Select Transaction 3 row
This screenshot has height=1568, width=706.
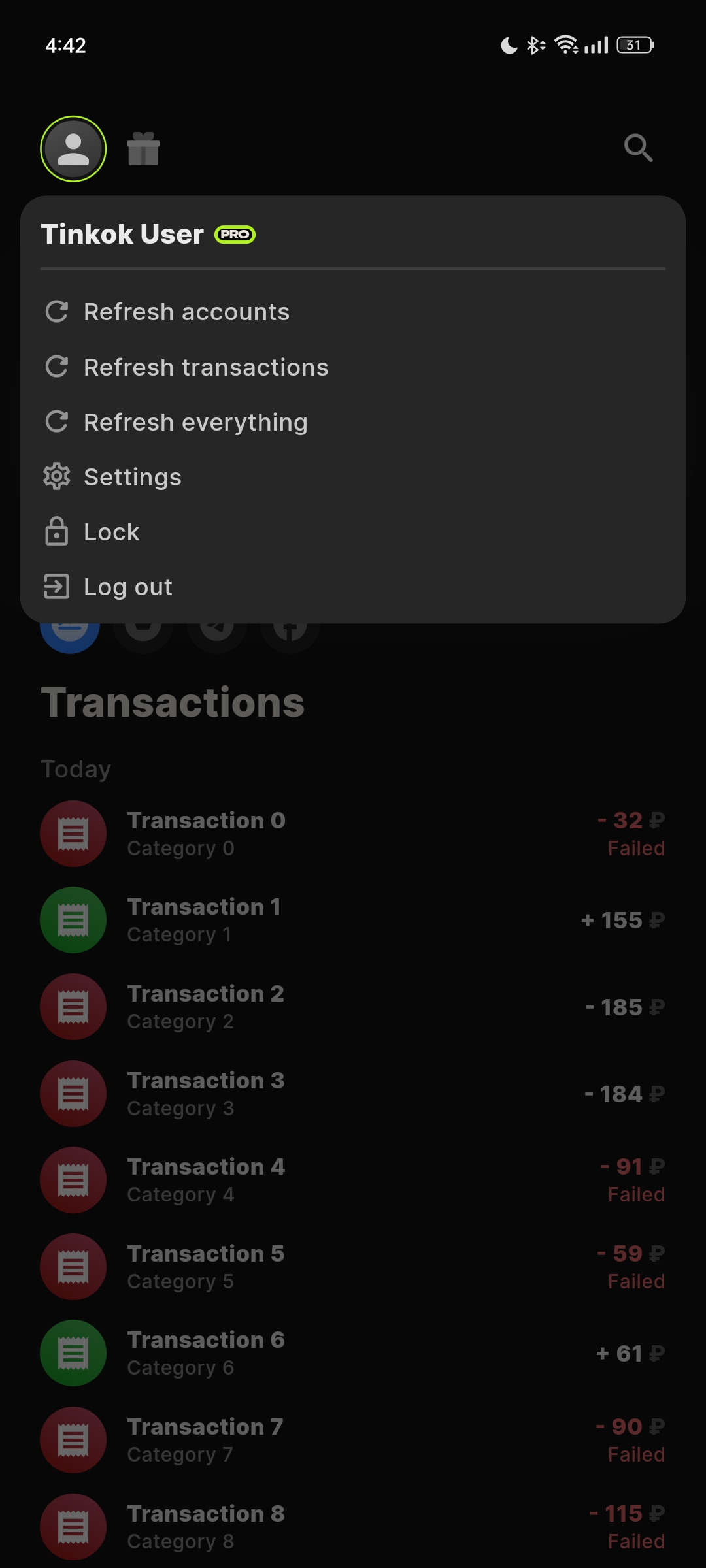click(353, 1094)
